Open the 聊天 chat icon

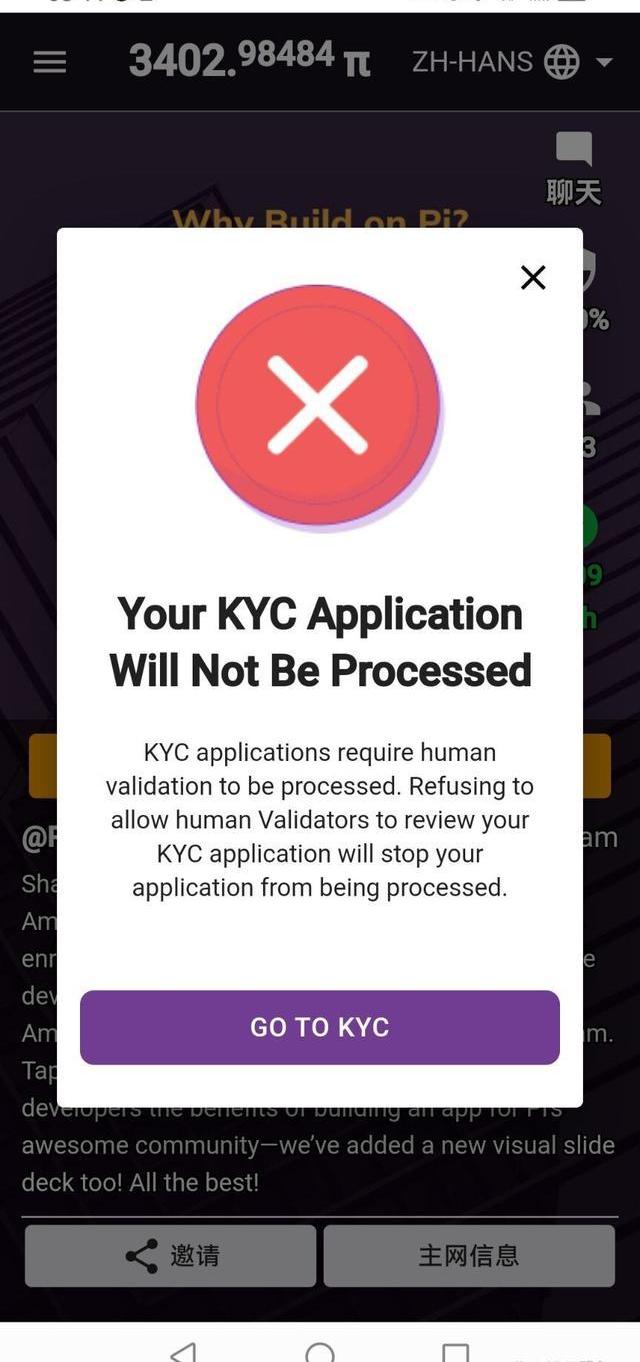click(x=574, y=168)
